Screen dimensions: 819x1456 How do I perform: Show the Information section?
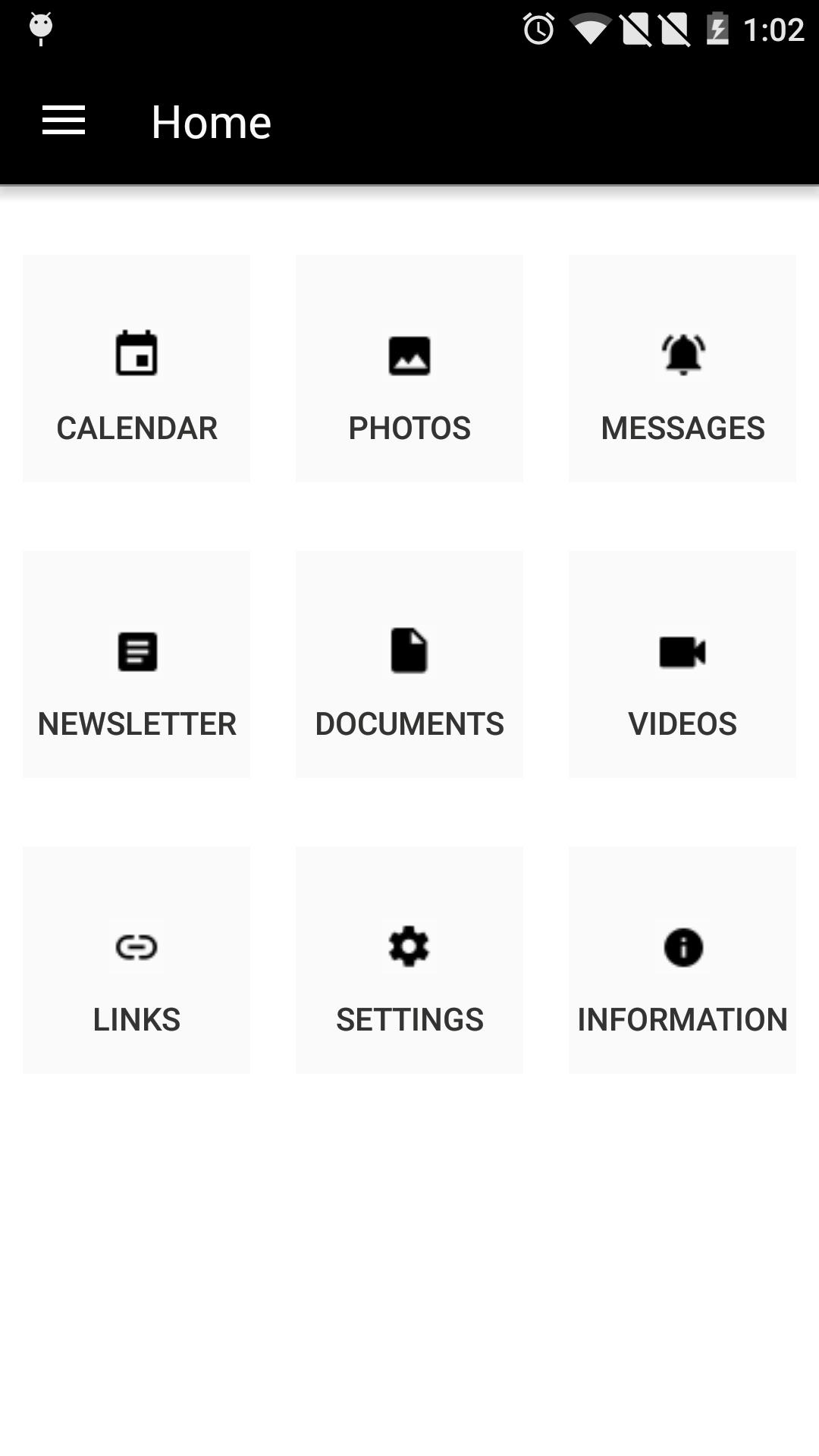(682, 960)
